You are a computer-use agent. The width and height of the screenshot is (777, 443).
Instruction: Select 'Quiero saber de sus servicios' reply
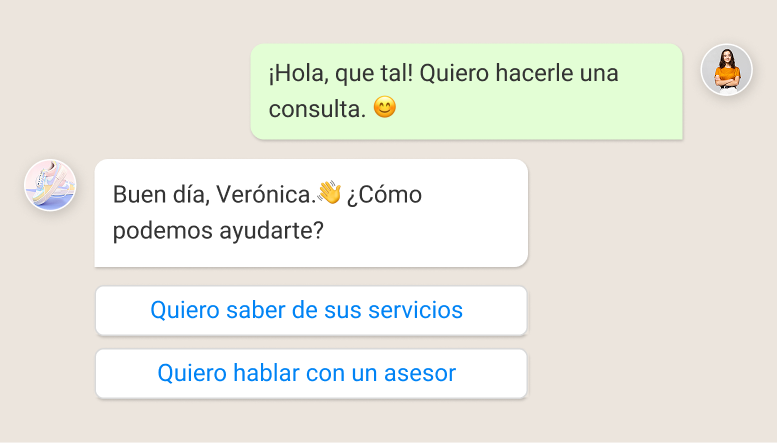pos(310,310)
